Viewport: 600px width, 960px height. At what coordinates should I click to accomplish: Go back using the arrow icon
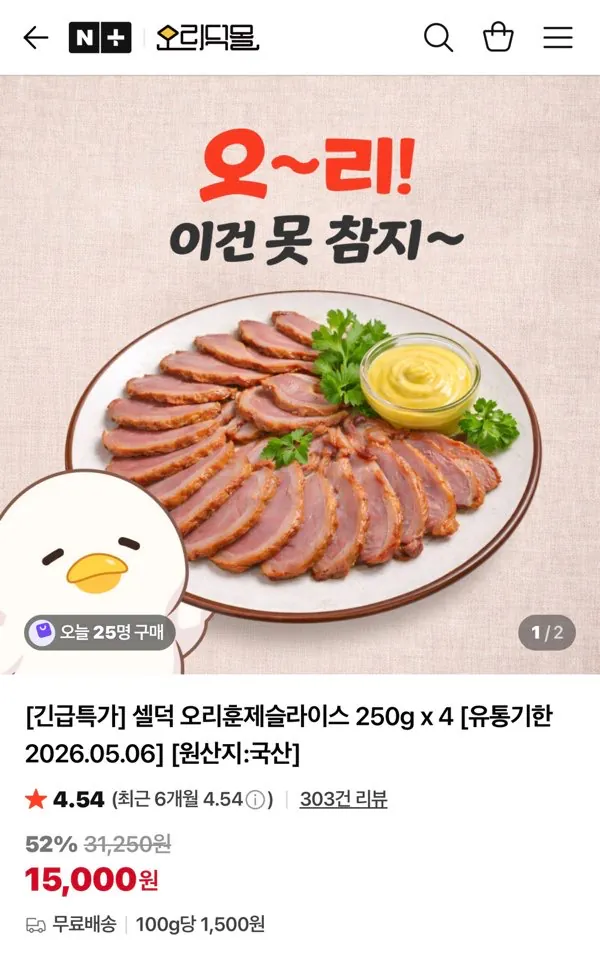(36, 38)
